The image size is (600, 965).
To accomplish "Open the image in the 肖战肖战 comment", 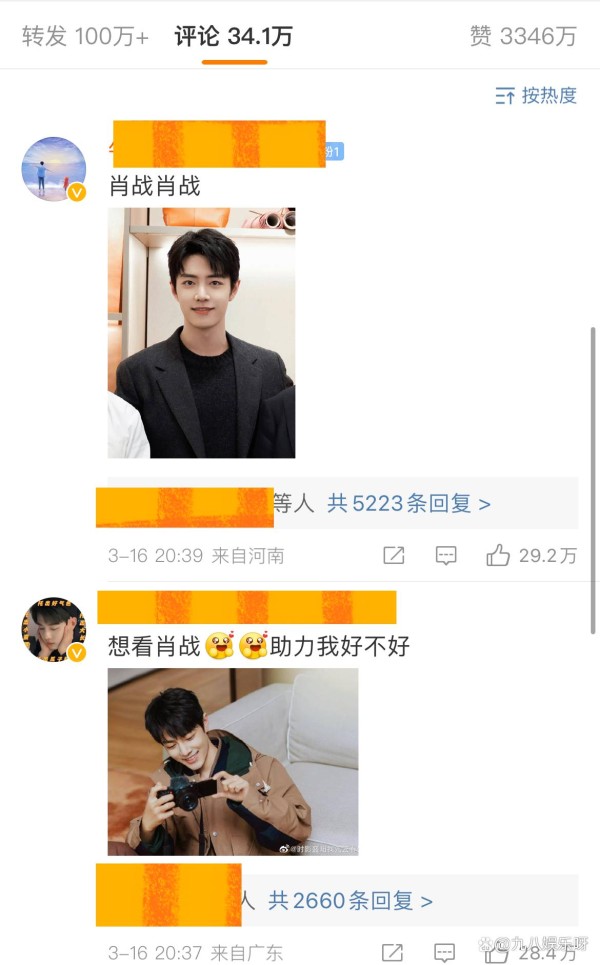I will coord(201,332).
